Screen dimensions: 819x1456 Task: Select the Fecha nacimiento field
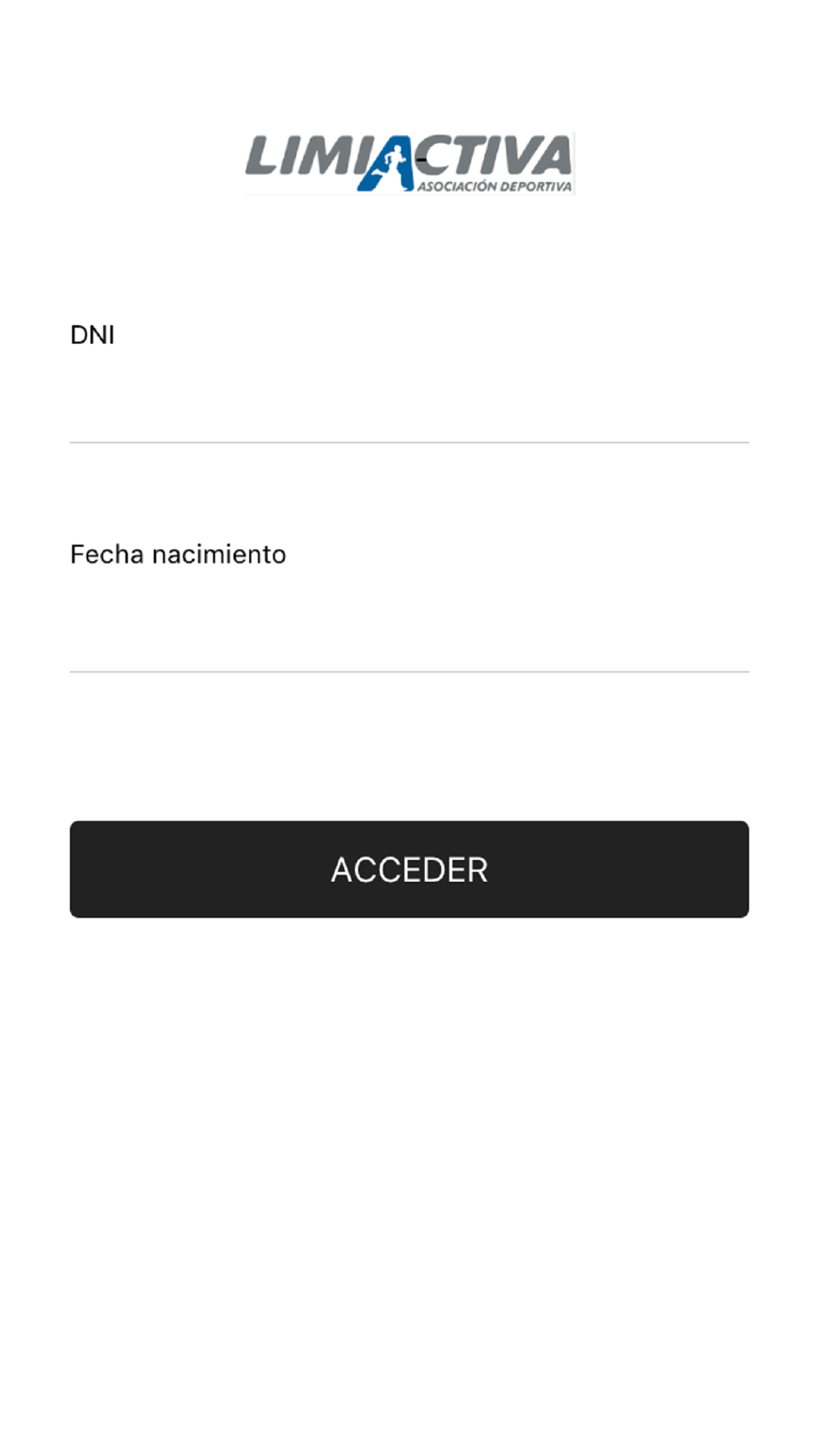[409, 631]
